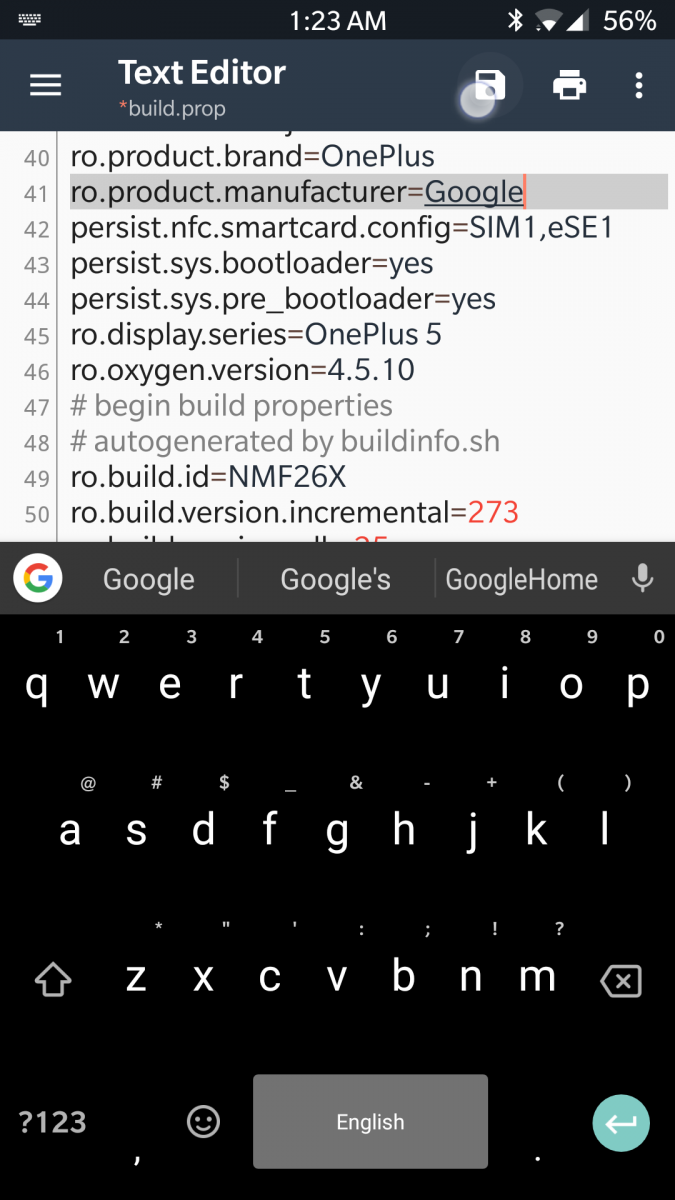Open the navigation drawer menu
Image resolution: width=675 pixels, height=1200 pixels.
(46, 86)
